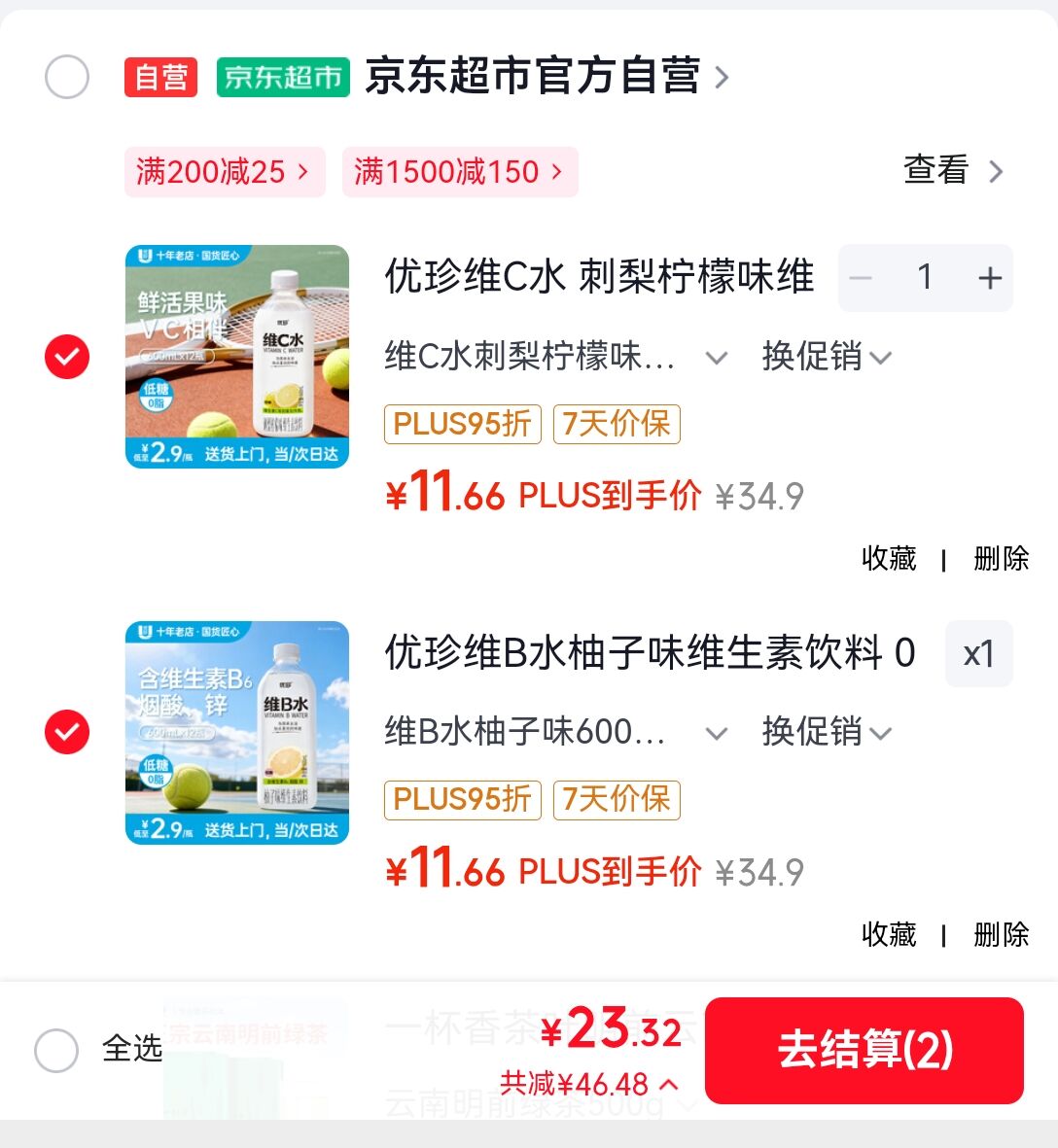Toggle the 全选 select-all checkbox
1058x1148 pixels.
click(56, 1050)
